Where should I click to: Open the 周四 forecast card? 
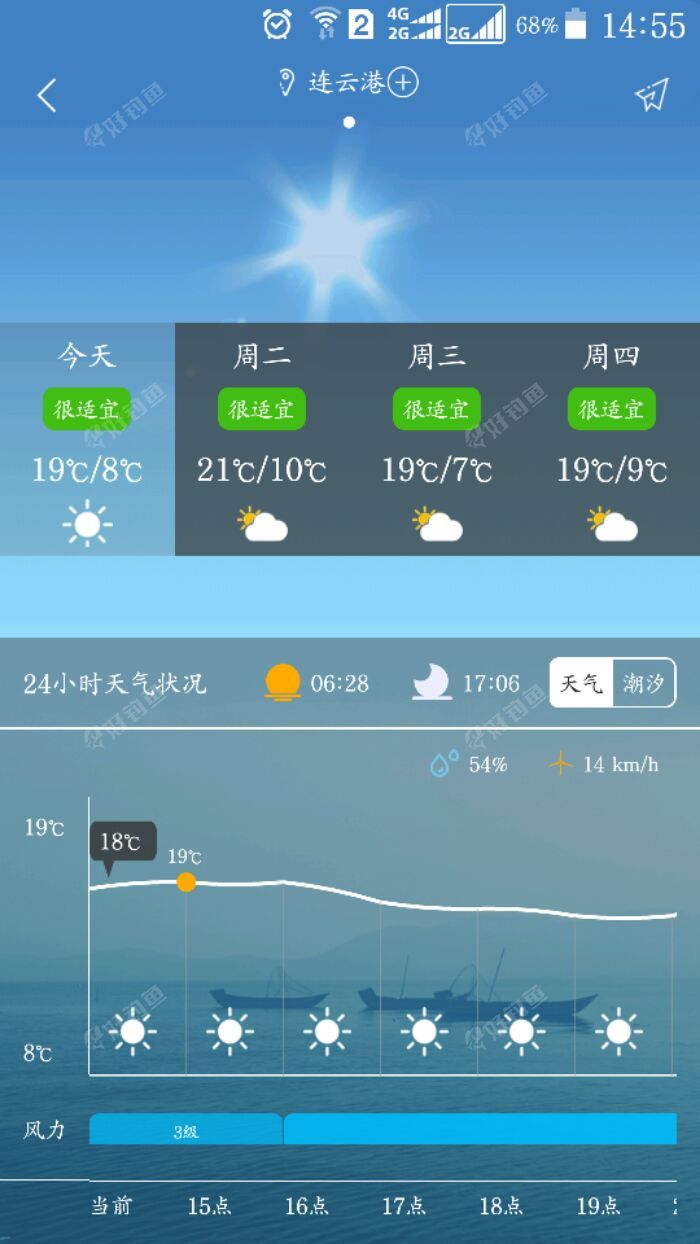click(612, 438)
